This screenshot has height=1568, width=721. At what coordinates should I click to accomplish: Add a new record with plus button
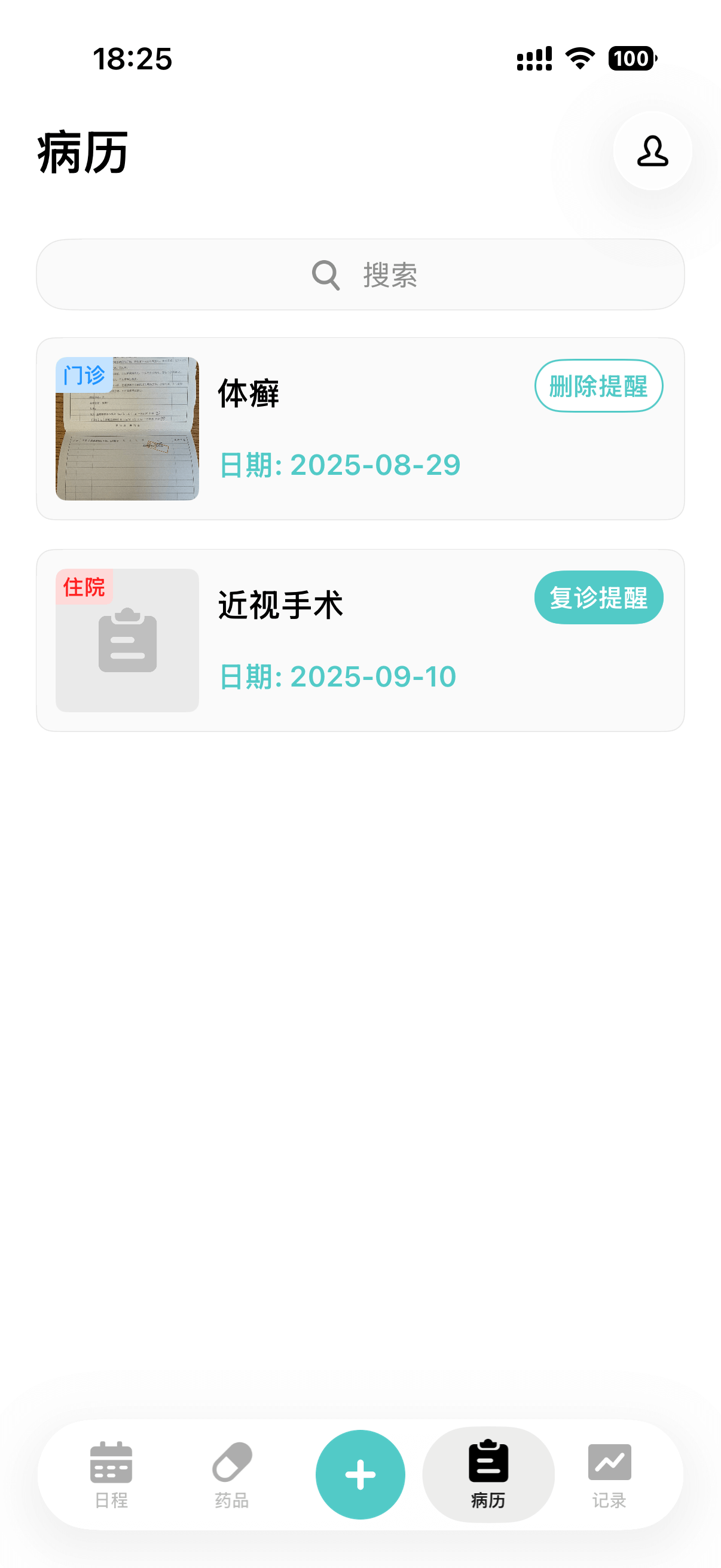[360, 1474]
